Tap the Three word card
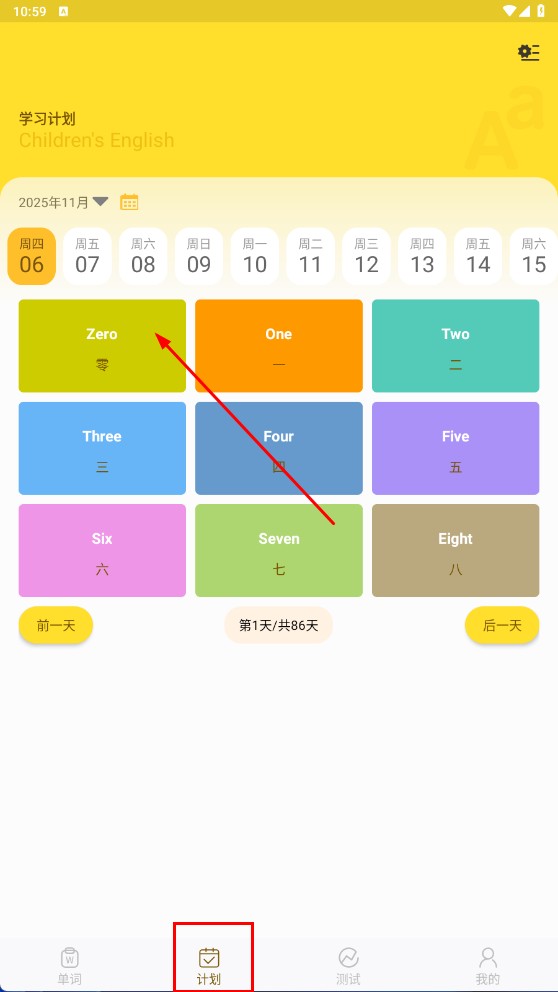Screen dimensions: 558x992 pos(102,449)
